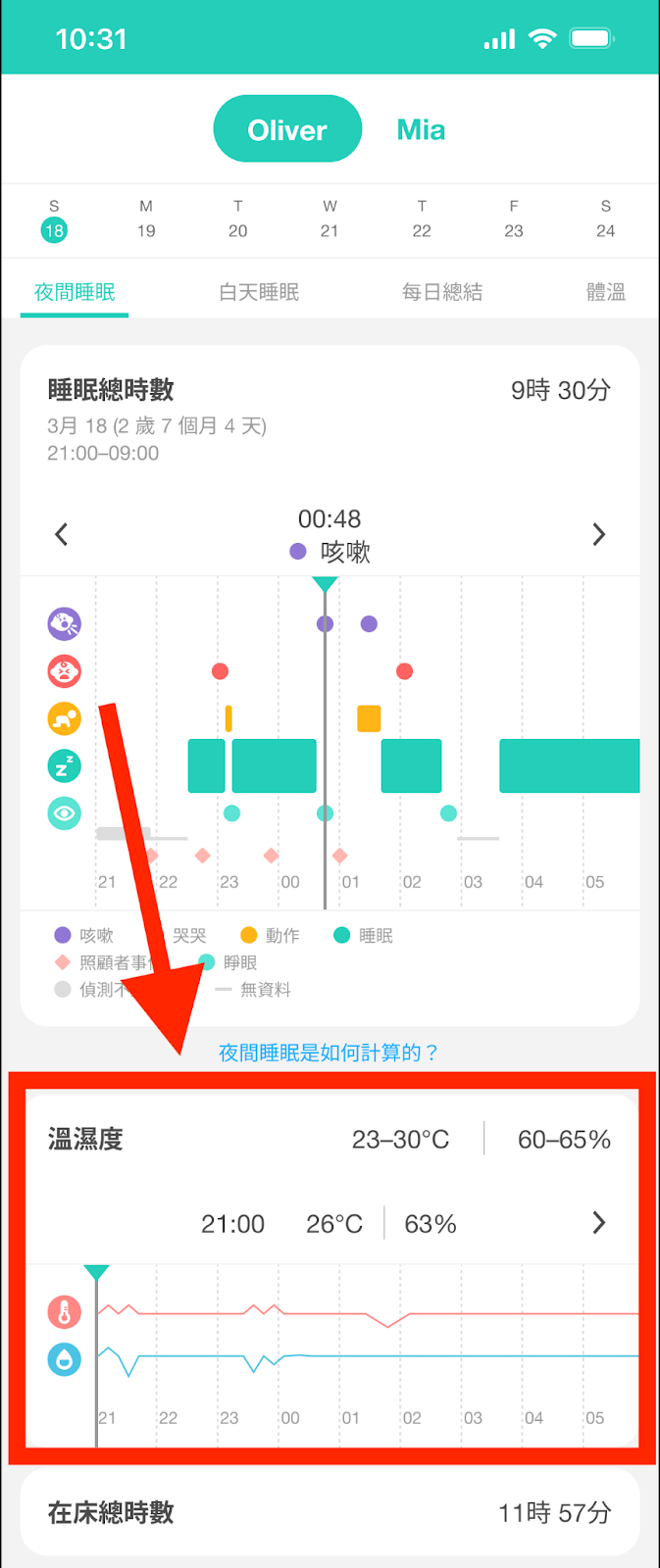Image resolution: width=660 pixels, height=1568 pixels.
Task: Select the Oliver profile tab
Action: (x=287, y=129)
